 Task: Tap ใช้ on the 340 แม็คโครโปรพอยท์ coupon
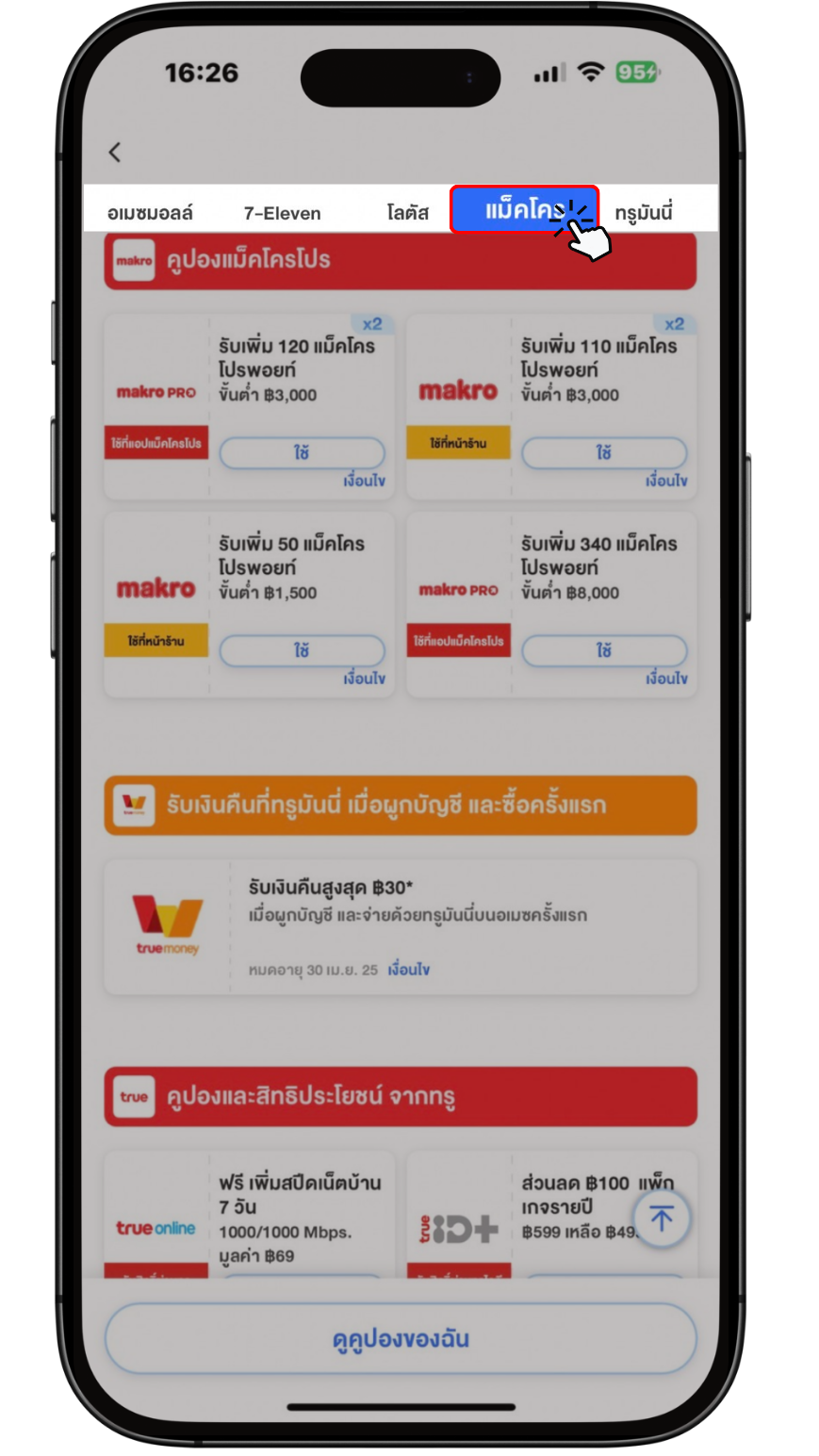604,651
